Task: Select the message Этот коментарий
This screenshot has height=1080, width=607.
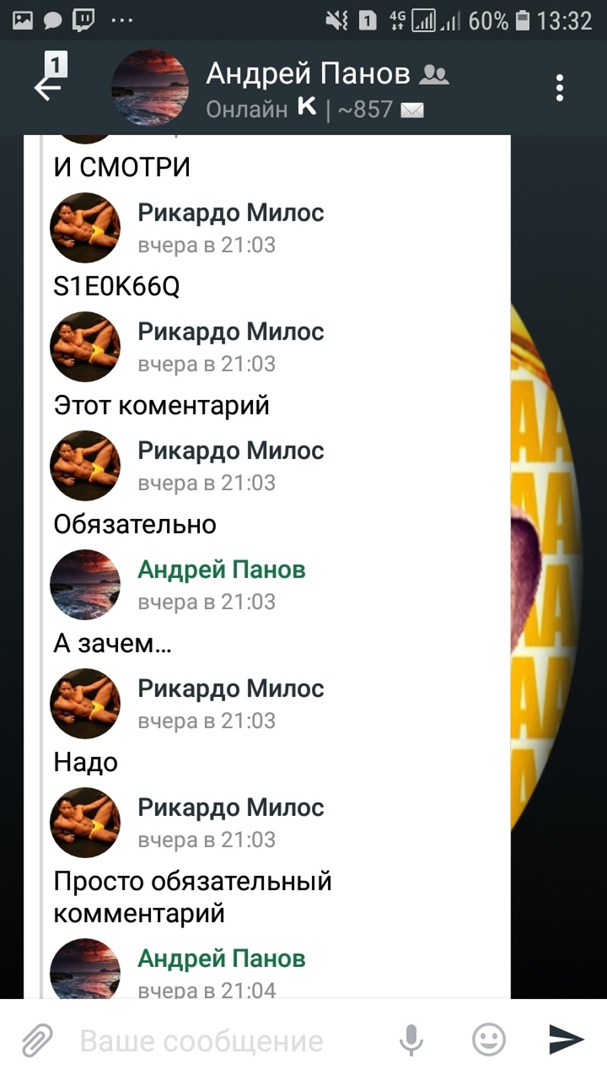Action: click(161, 406)
